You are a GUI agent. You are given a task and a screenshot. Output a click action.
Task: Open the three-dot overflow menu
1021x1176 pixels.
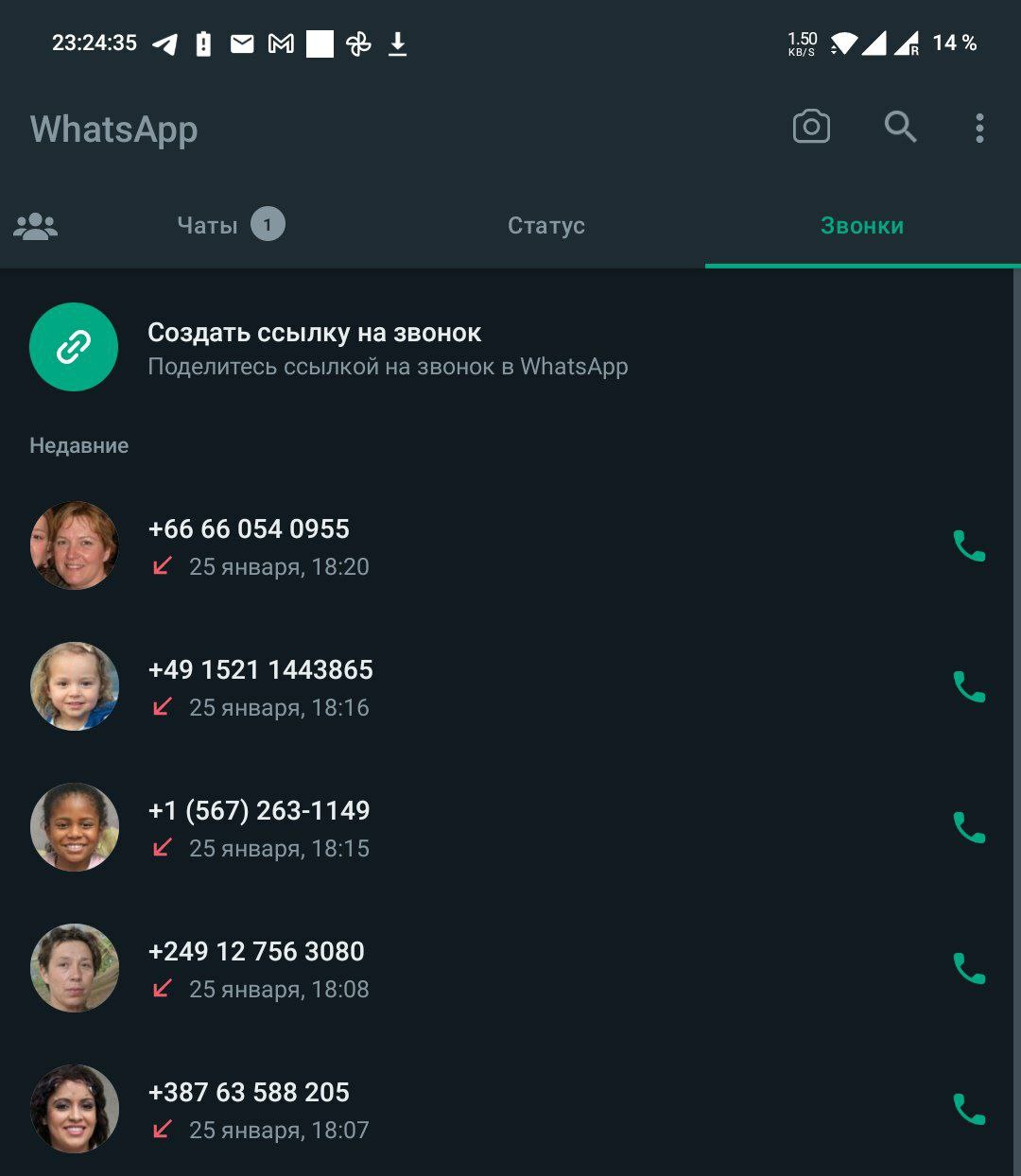pos(979,128)
